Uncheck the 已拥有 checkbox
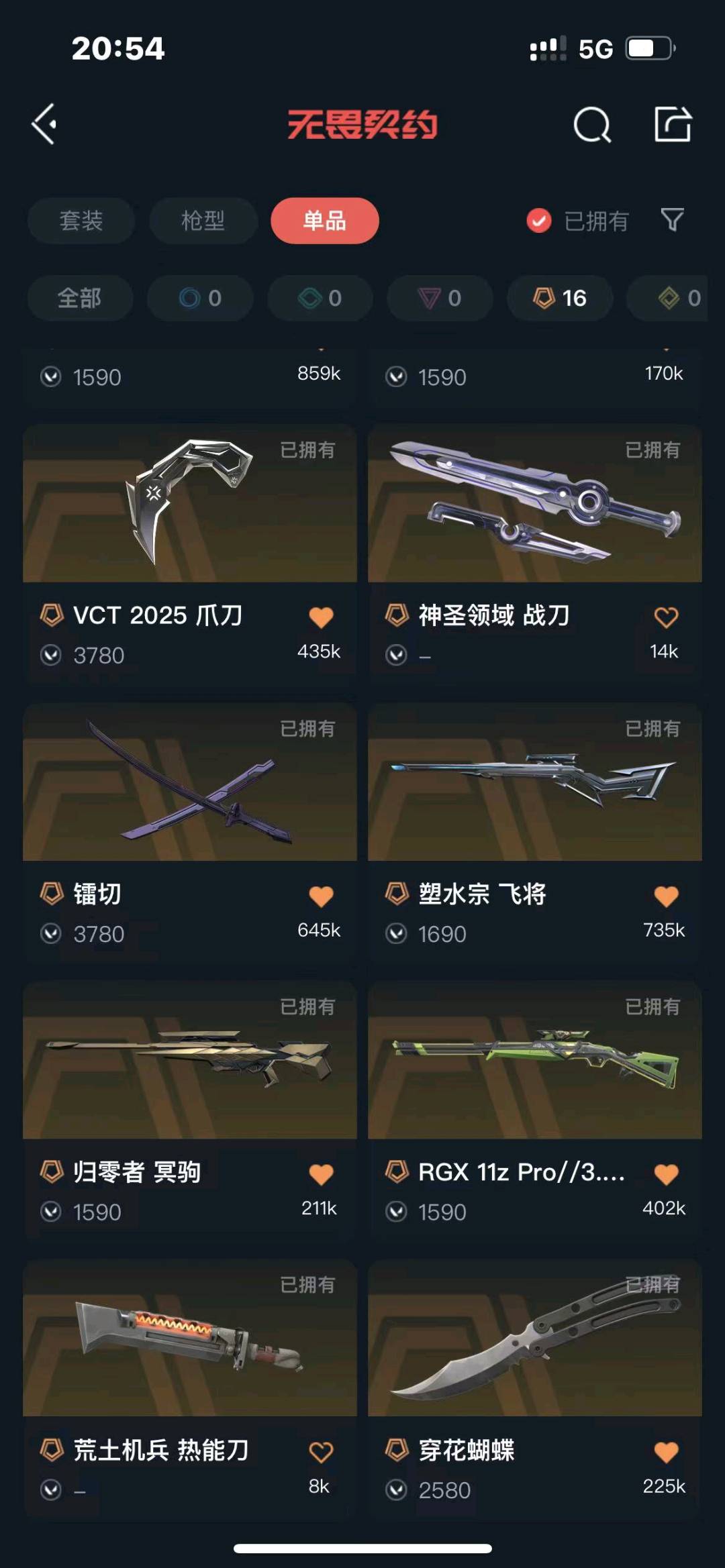This screenshot has width=725, height=1568. point(539,220)
